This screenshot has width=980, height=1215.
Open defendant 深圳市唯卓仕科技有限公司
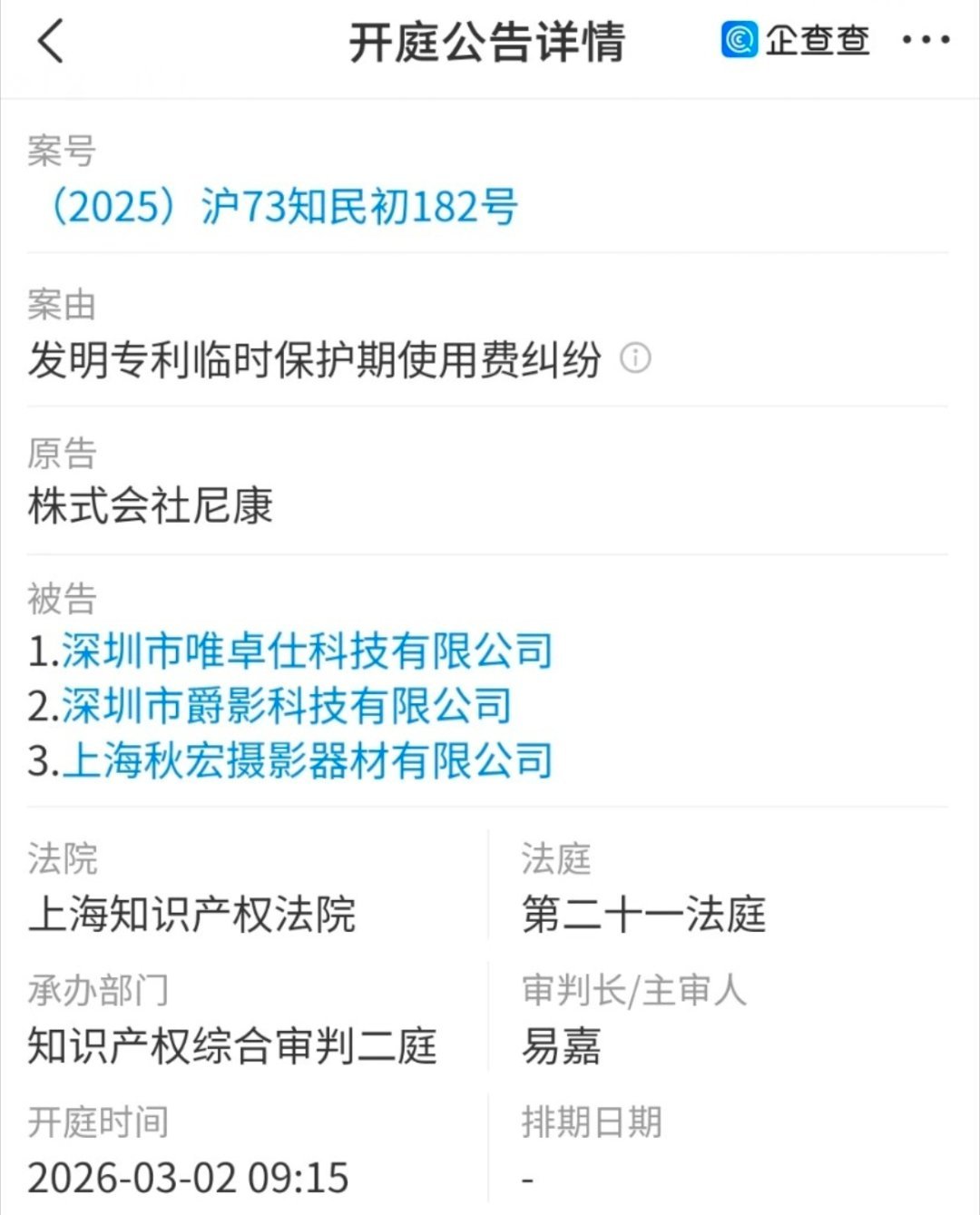coord(307,652)
